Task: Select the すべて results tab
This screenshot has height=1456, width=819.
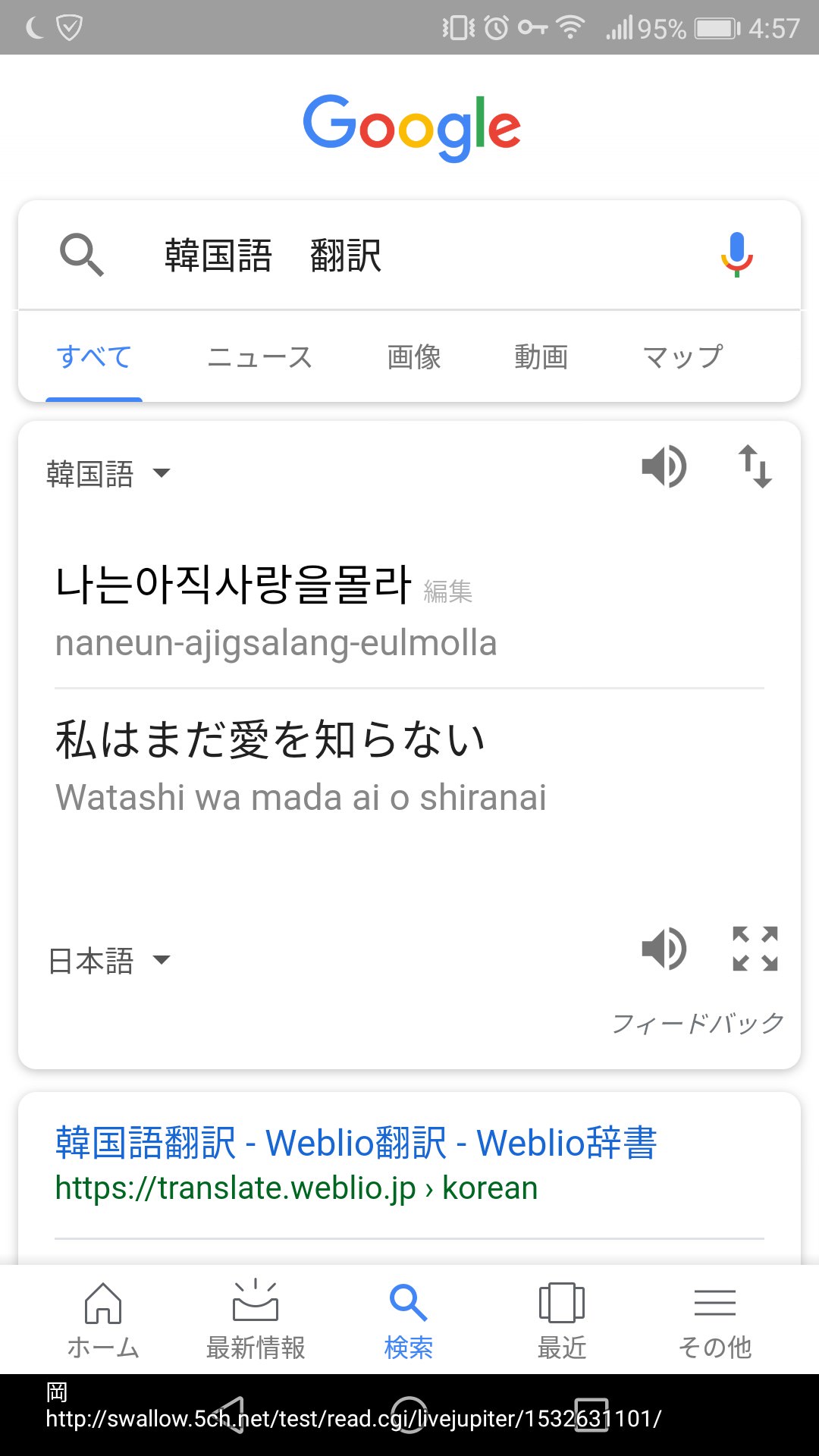Action: click(x=94, y=356)
